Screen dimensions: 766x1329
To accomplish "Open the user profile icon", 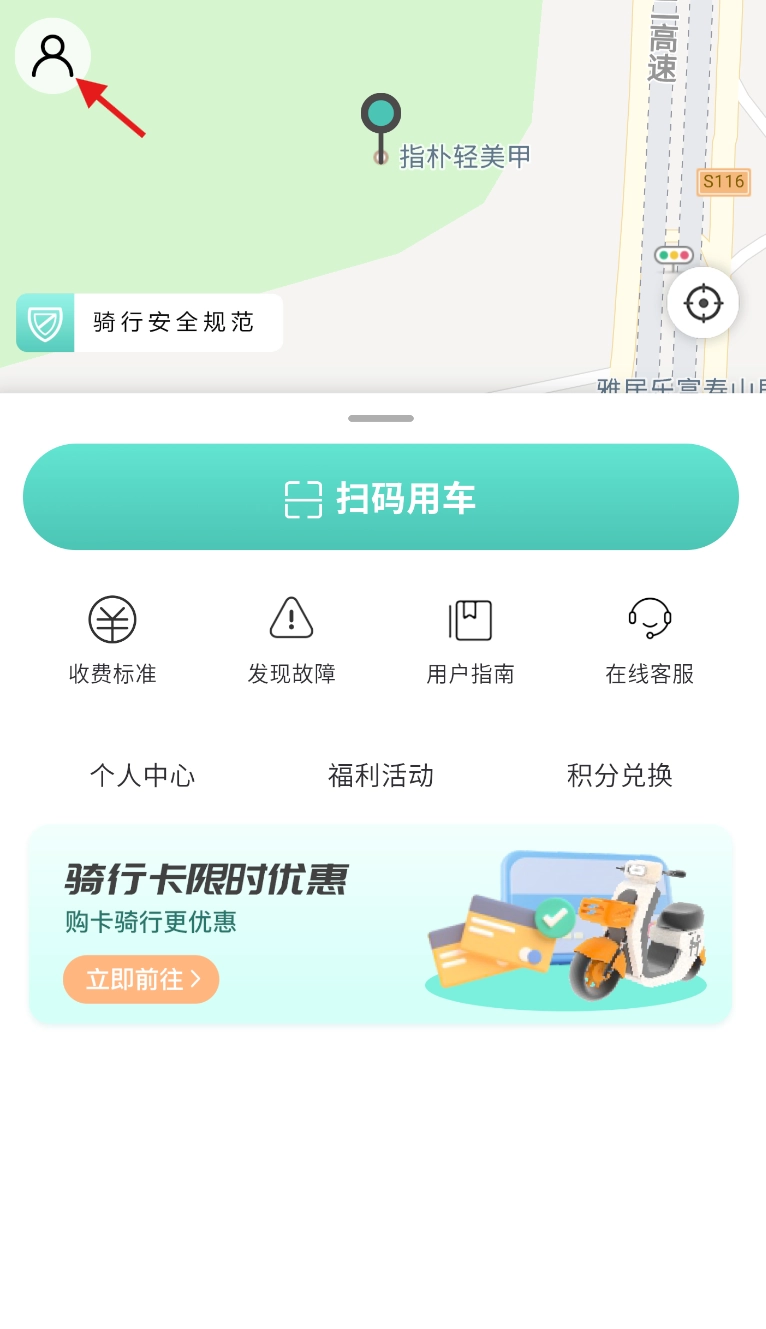I will [52, 56].
